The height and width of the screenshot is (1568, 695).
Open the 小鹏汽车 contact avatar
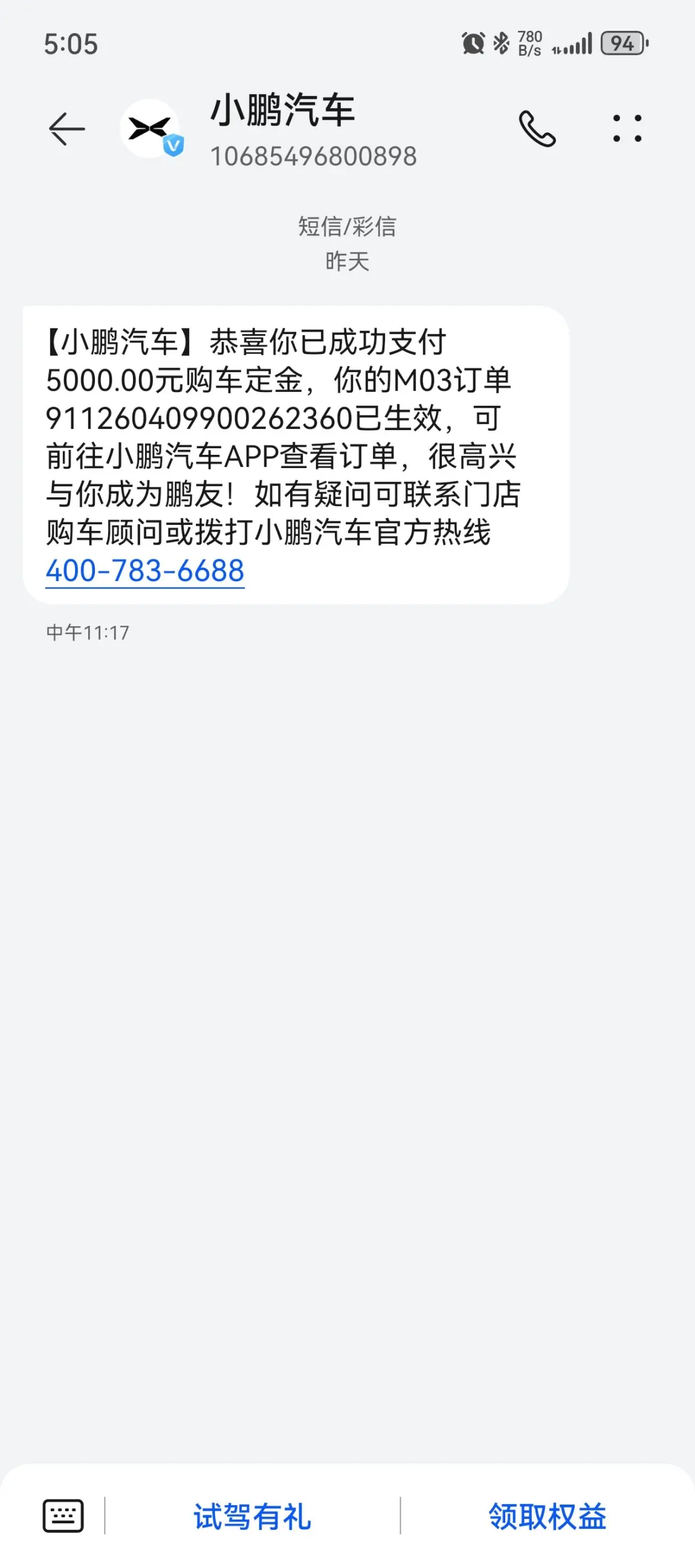[150, 129]
